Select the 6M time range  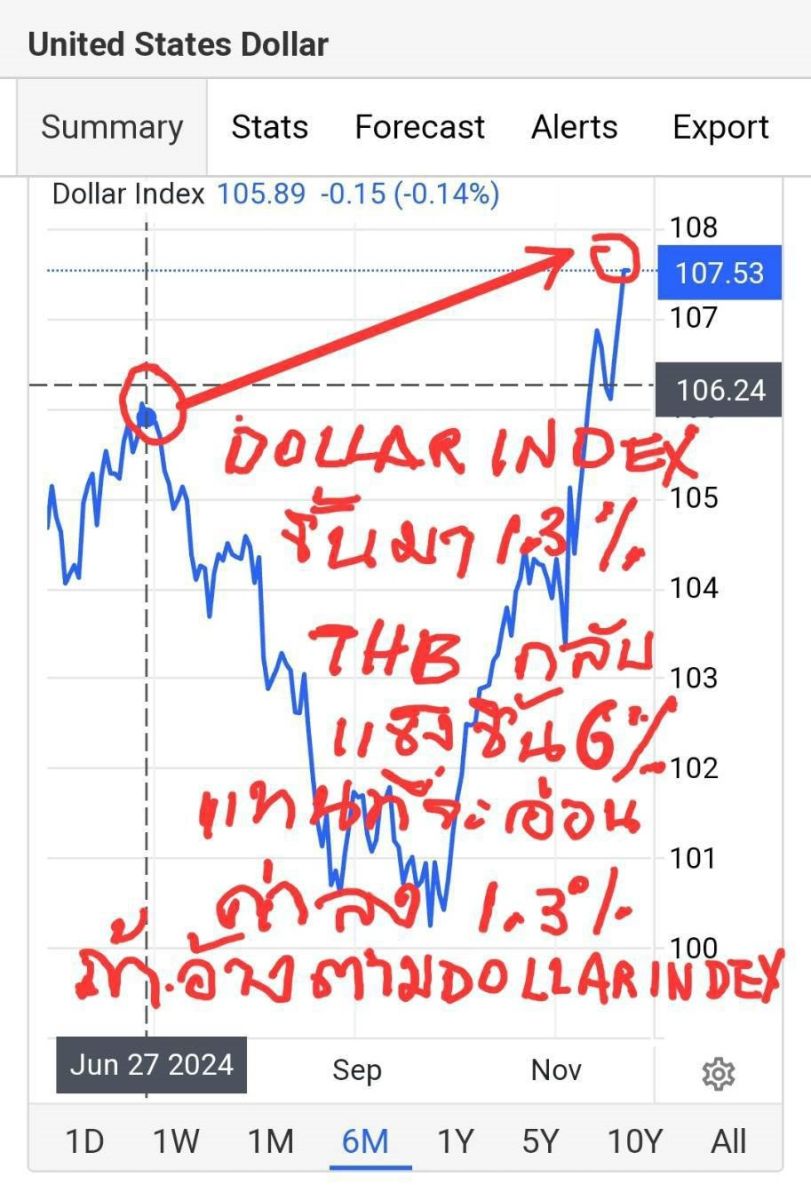click(364, 1140)
